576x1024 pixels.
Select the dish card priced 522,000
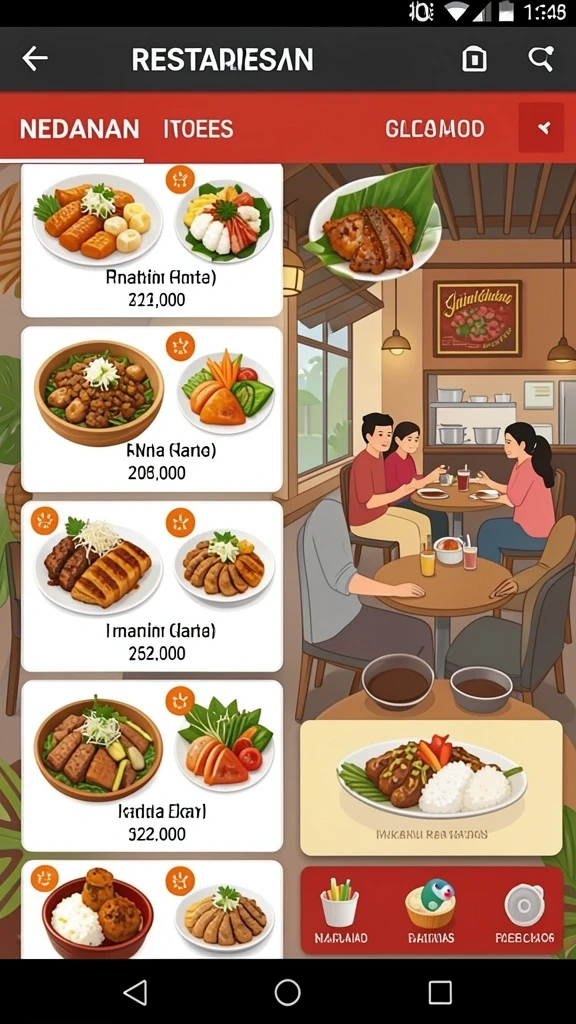pyautogui.click(x=152, y=766)
